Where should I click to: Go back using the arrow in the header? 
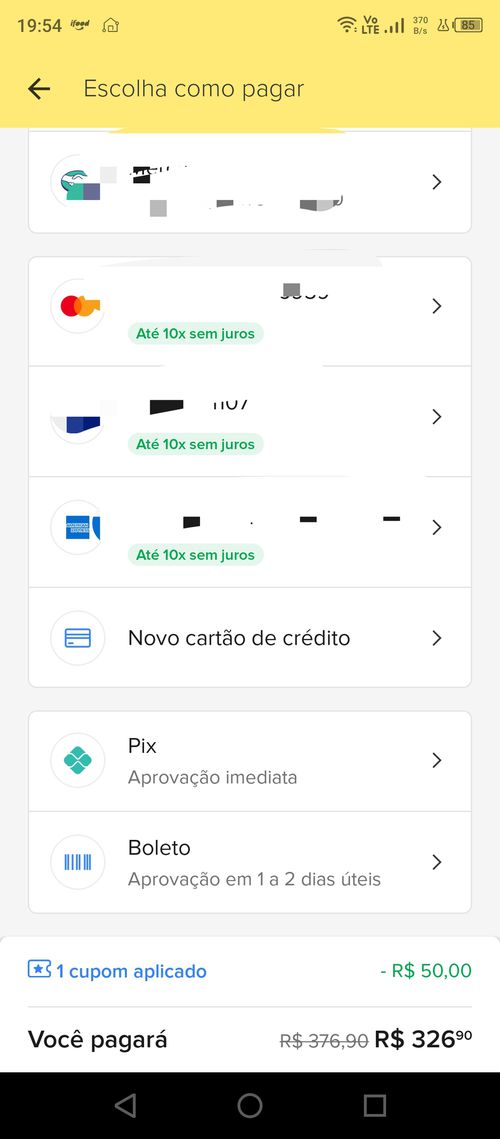coord(39,89)
